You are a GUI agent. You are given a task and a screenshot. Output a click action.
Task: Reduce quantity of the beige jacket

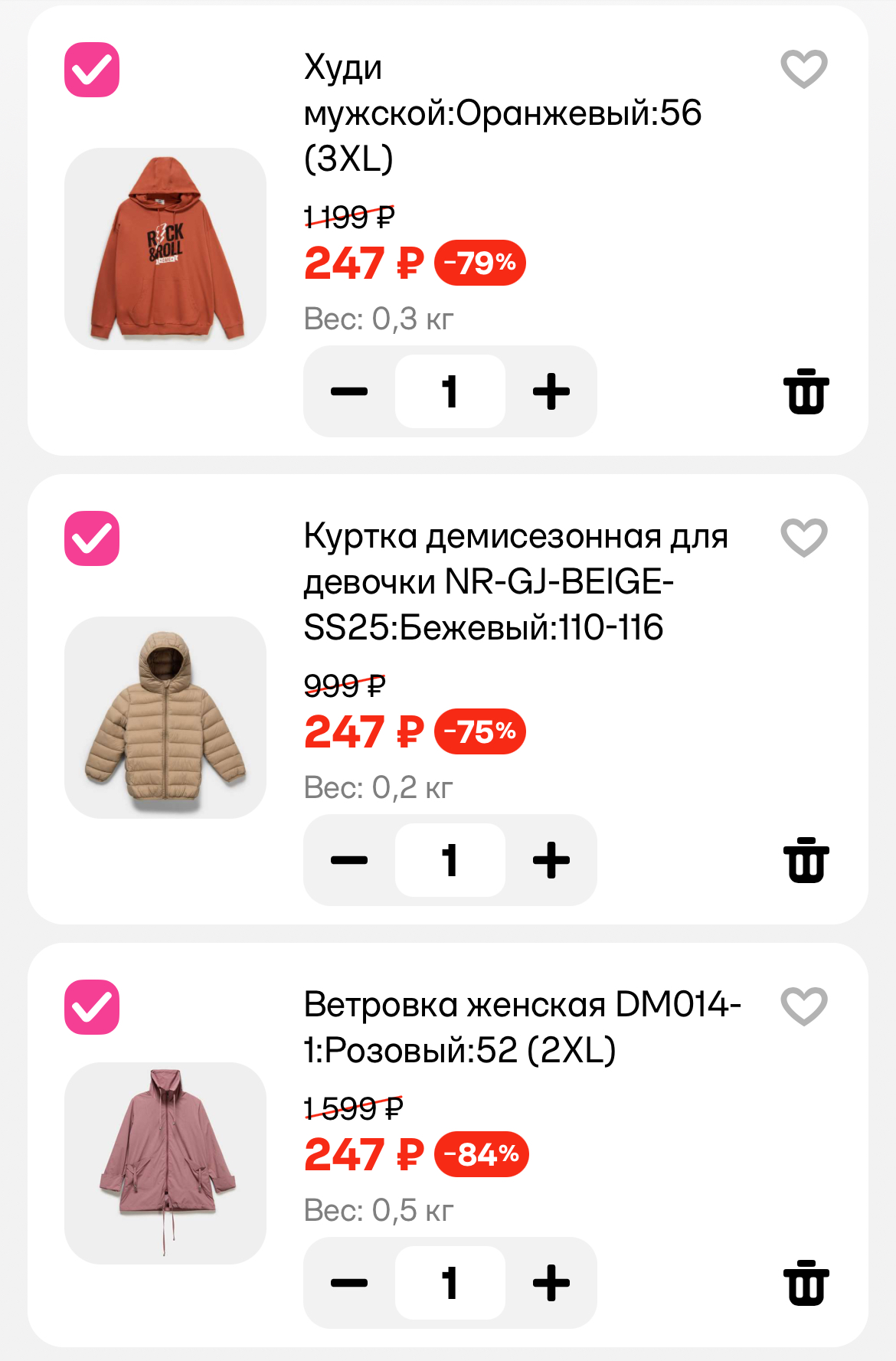click(349, 860)
